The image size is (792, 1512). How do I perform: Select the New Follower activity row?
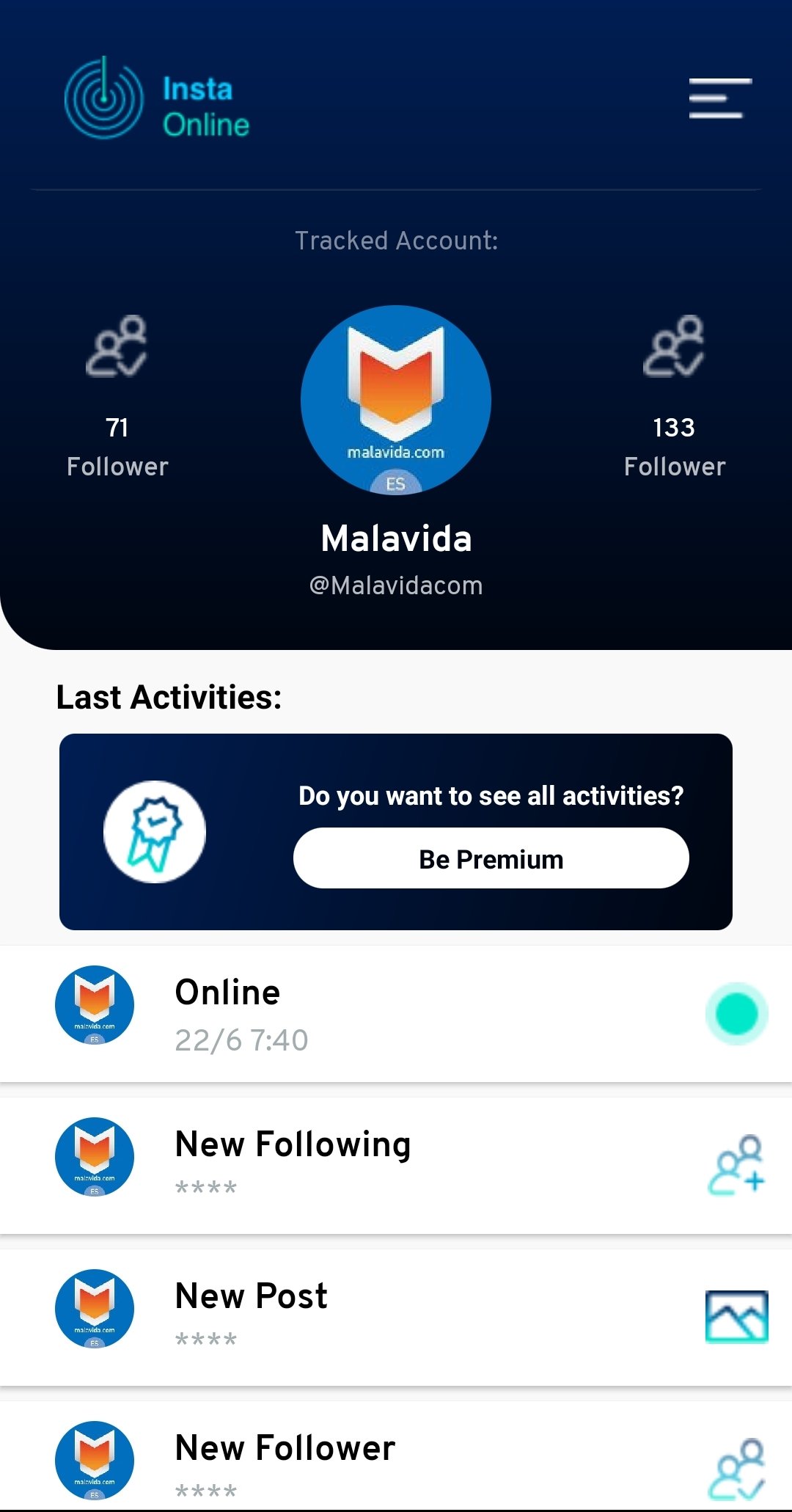[x=396, y=1456]
